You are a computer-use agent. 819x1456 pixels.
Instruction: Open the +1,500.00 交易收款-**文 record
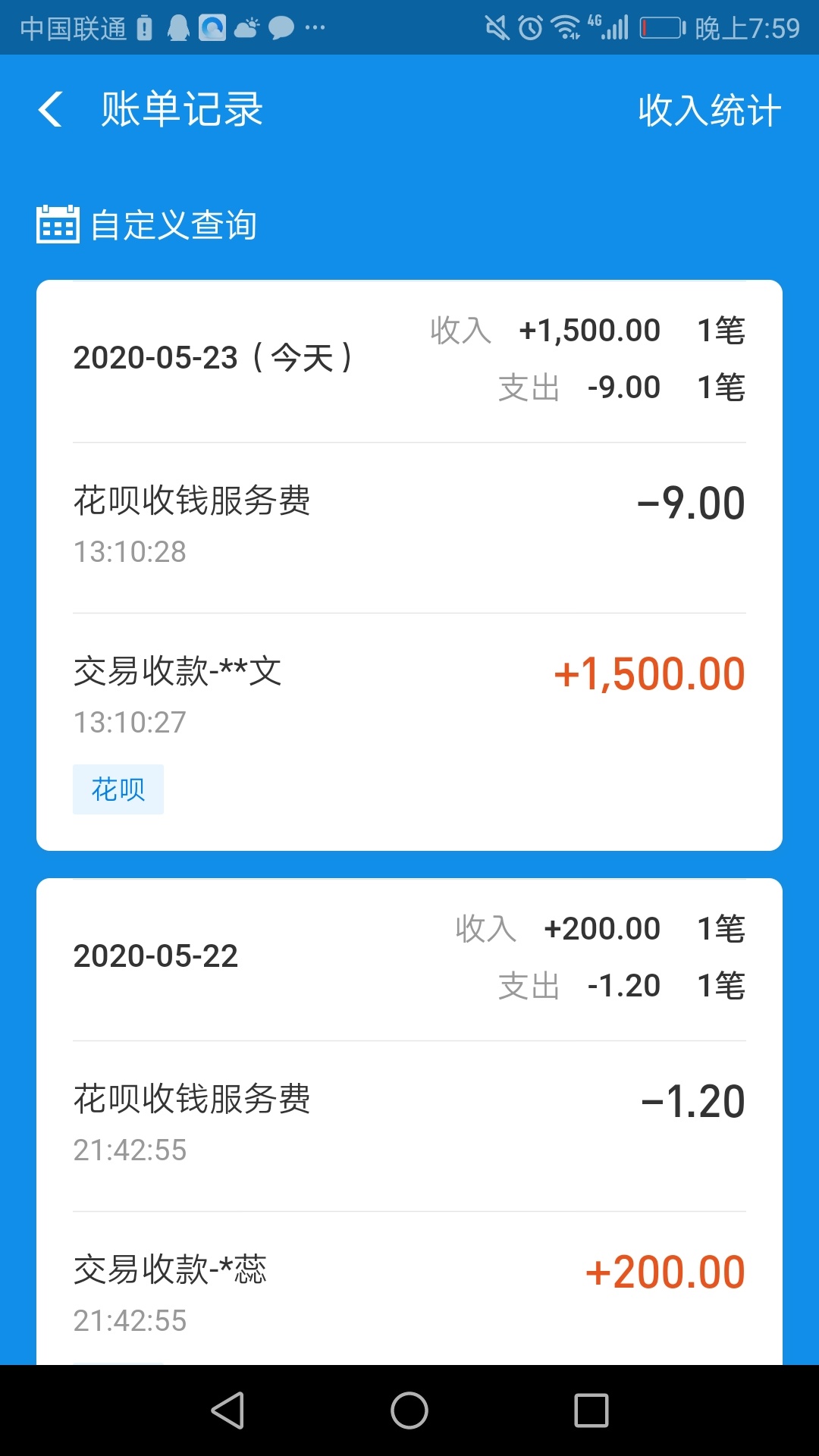(x=409, y=732)
